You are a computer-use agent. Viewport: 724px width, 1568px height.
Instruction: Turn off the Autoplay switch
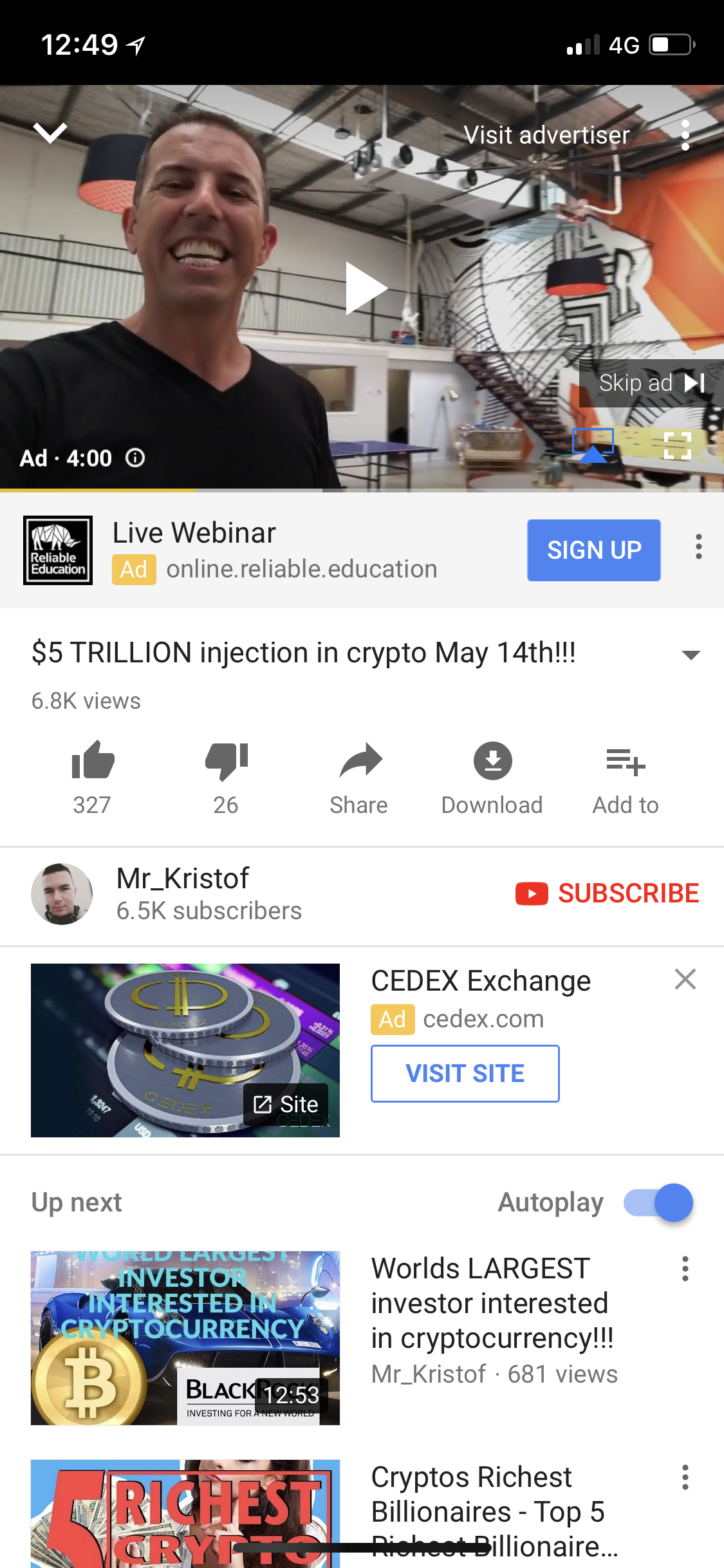[x=658, y=1202]
